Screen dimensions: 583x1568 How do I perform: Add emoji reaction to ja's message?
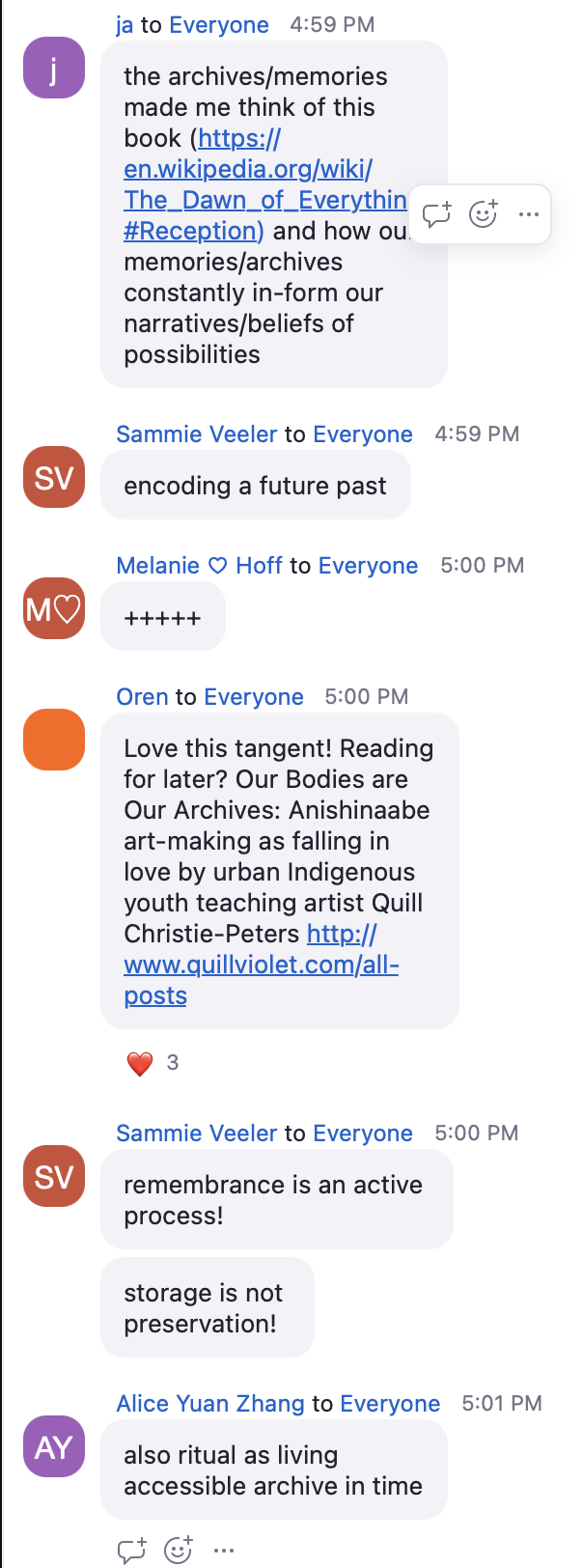tap(483, 214)
